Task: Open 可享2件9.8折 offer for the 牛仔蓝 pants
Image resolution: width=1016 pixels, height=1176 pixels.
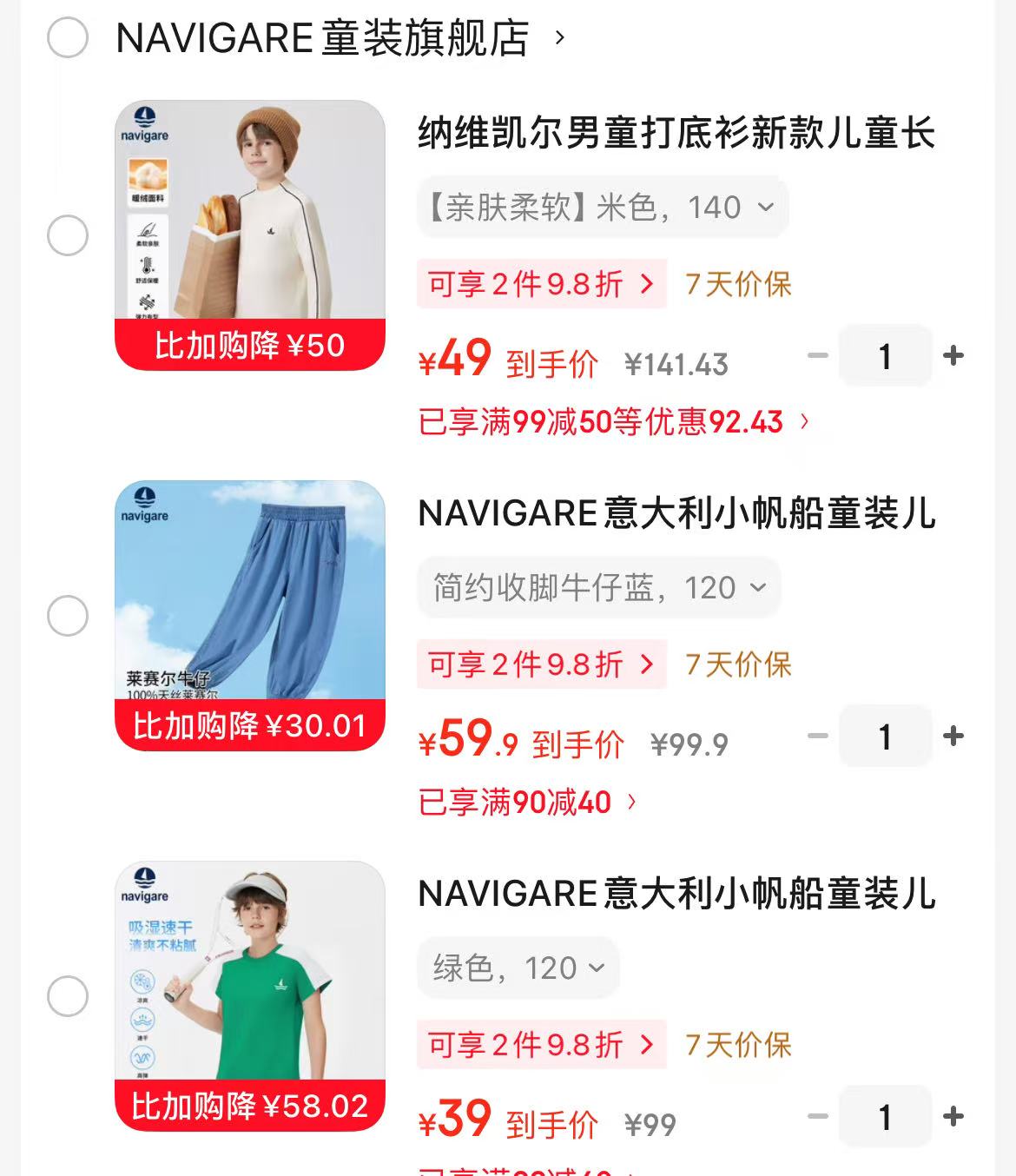Action: pos(541,664)
